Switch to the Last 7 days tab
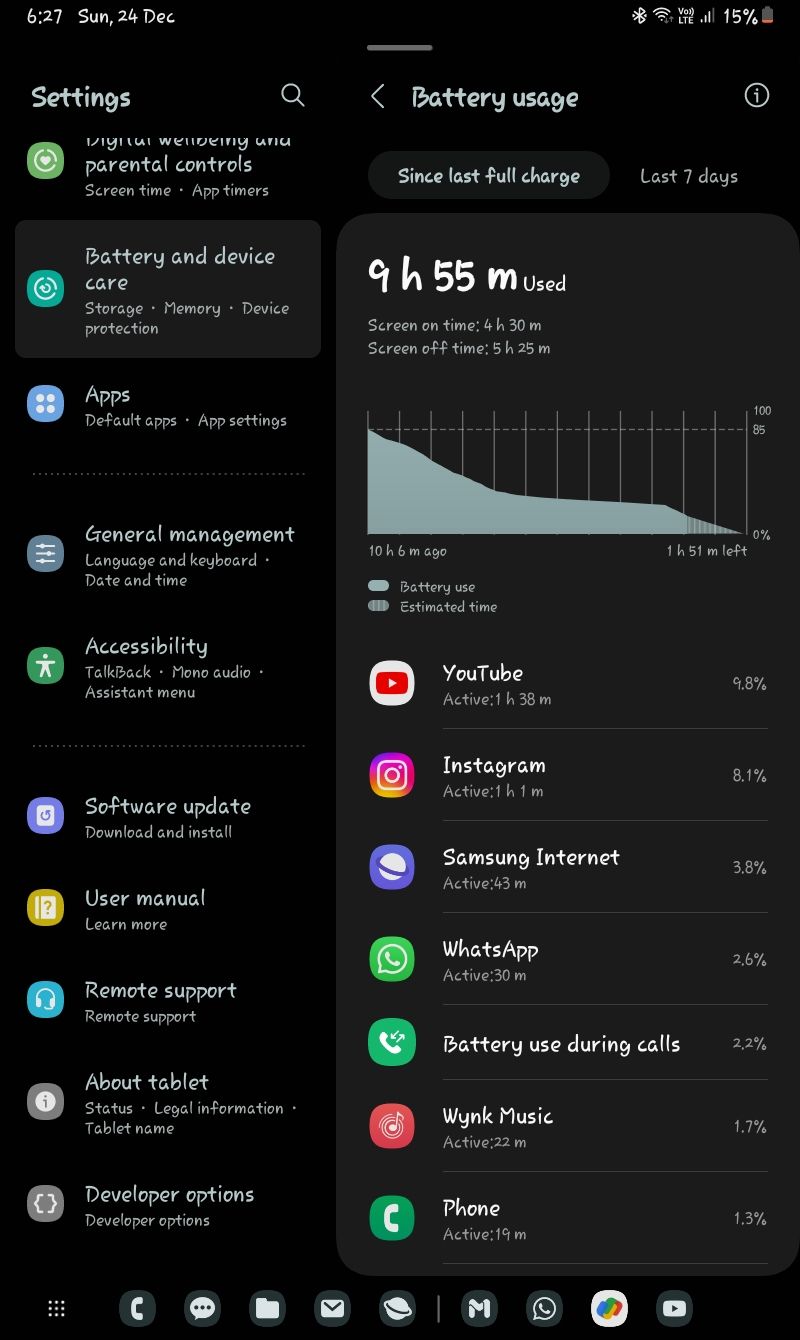This screenshot has width=800, height=1340. pos(689,175)
